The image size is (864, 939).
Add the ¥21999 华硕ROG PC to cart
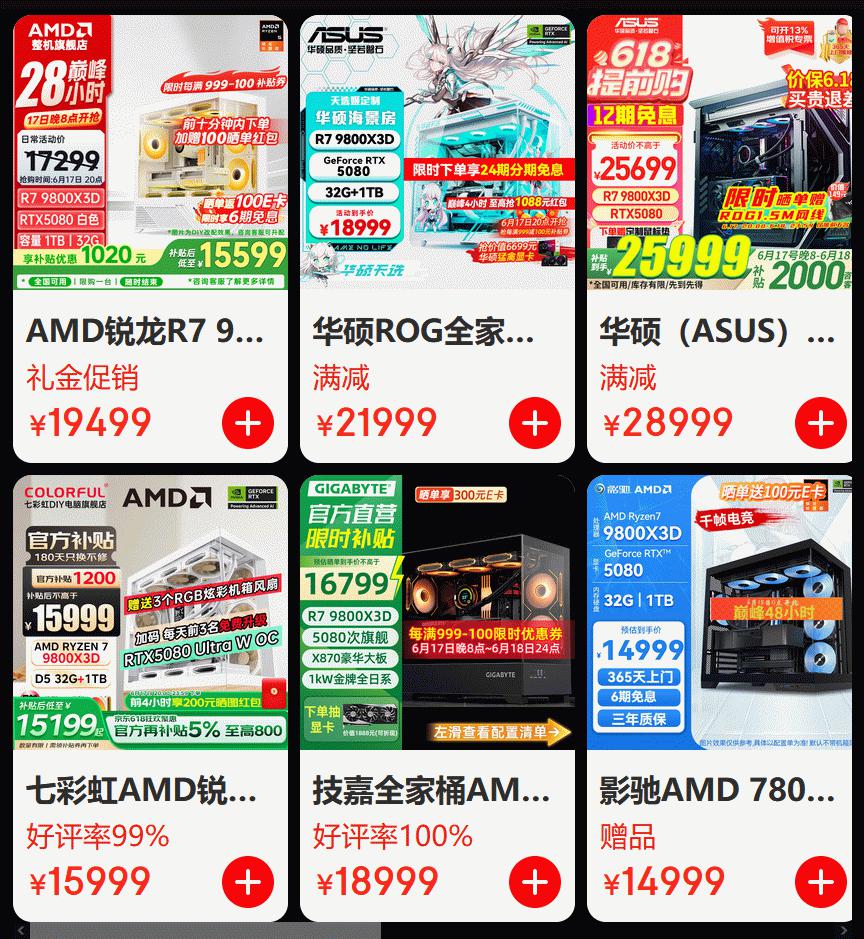point(534,423)
